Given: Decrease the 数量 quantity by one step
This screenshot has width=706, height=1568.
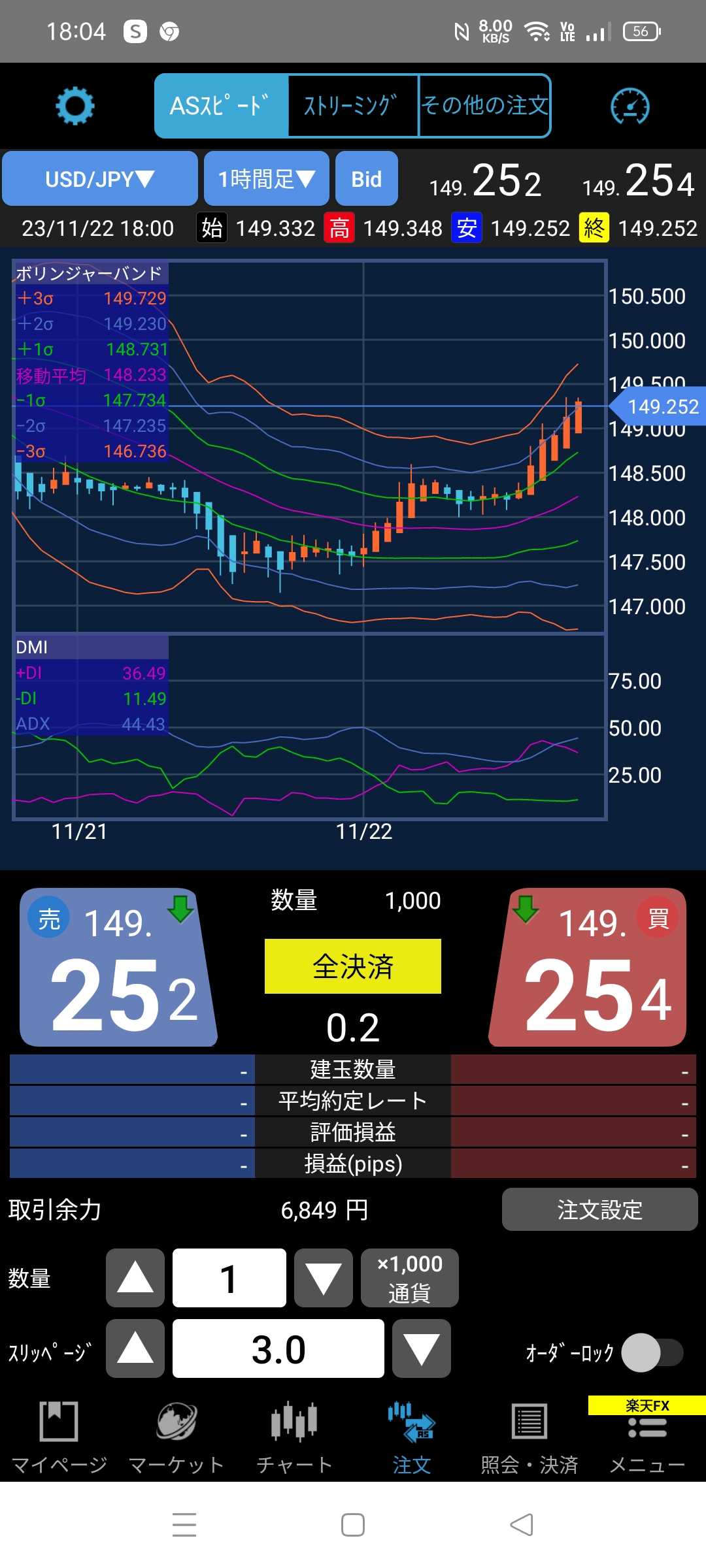Looking at the screenshot, I should click(x=324, y=1278).
